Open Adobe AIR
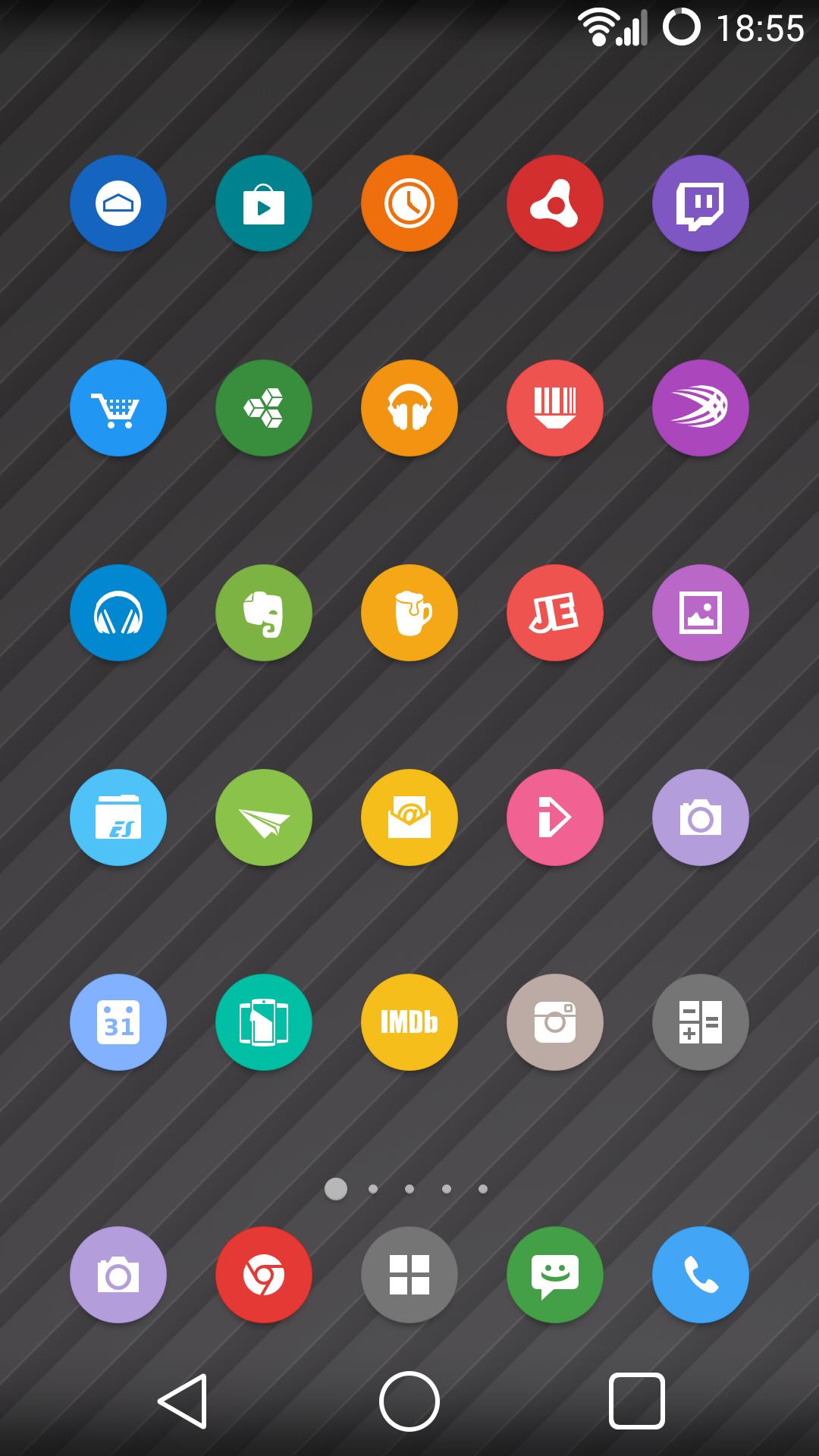This screenshot has height=1456, width=819. [555, 203]
